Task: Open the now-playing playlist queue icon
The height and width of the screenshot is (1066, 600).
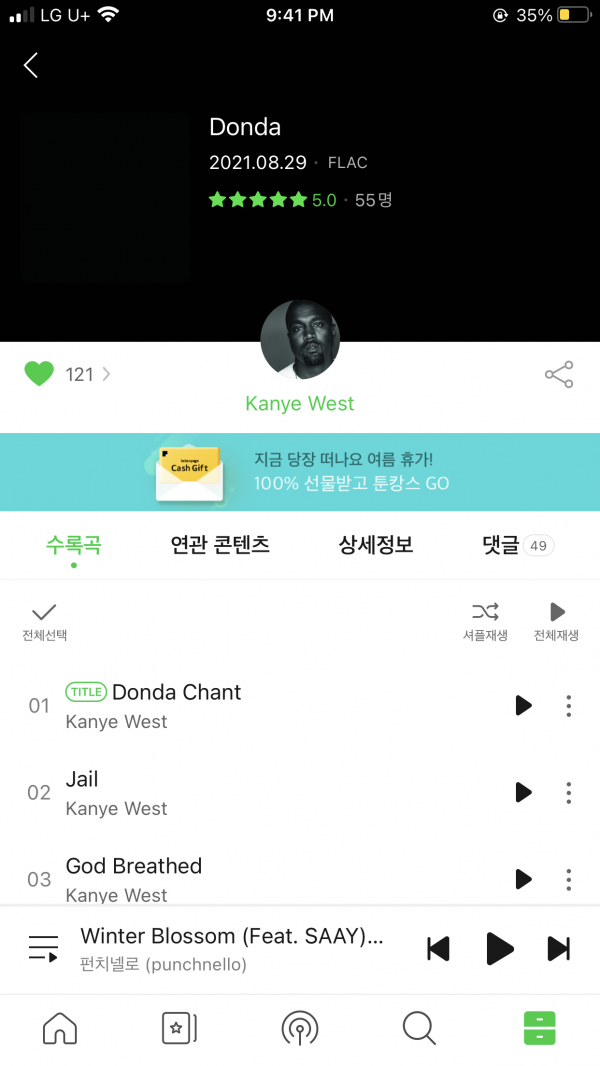Action: (x=43, y=948)
